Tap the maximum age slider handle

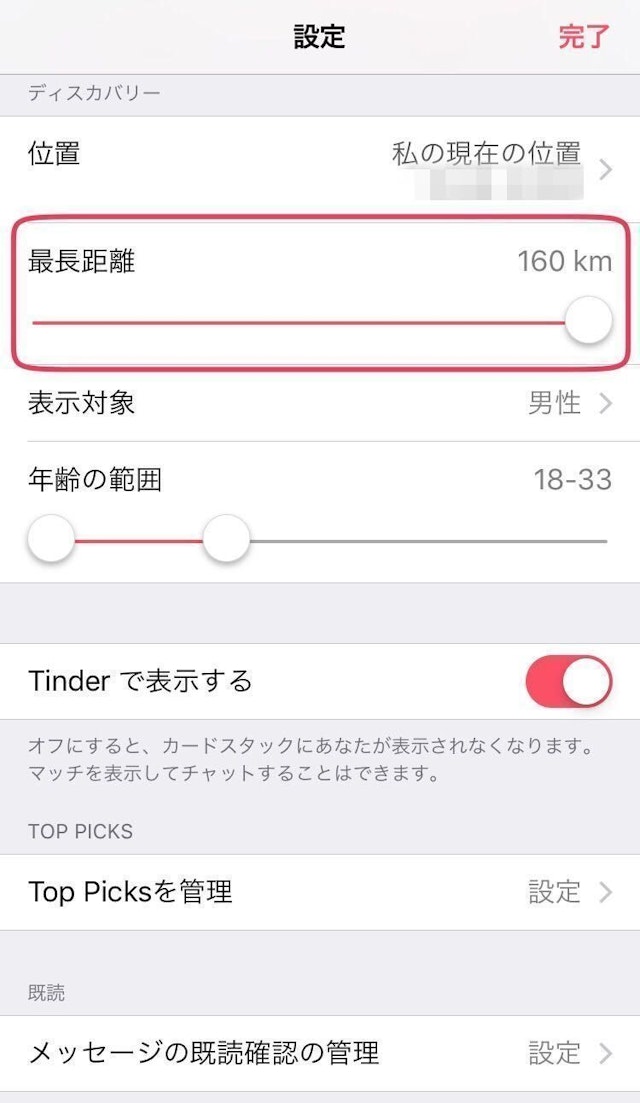pos(226,540)
